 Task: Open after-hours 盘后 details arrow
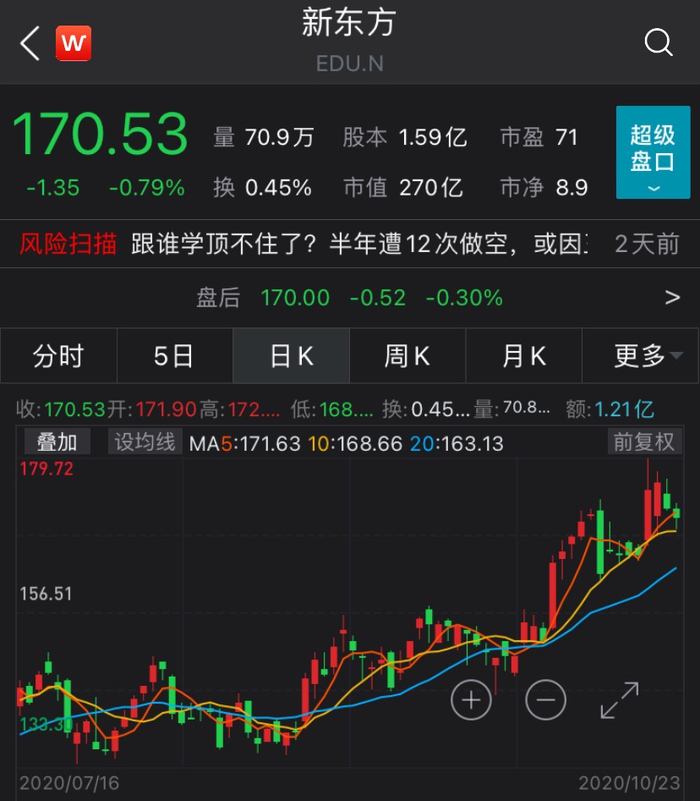[x=672, y=297]
